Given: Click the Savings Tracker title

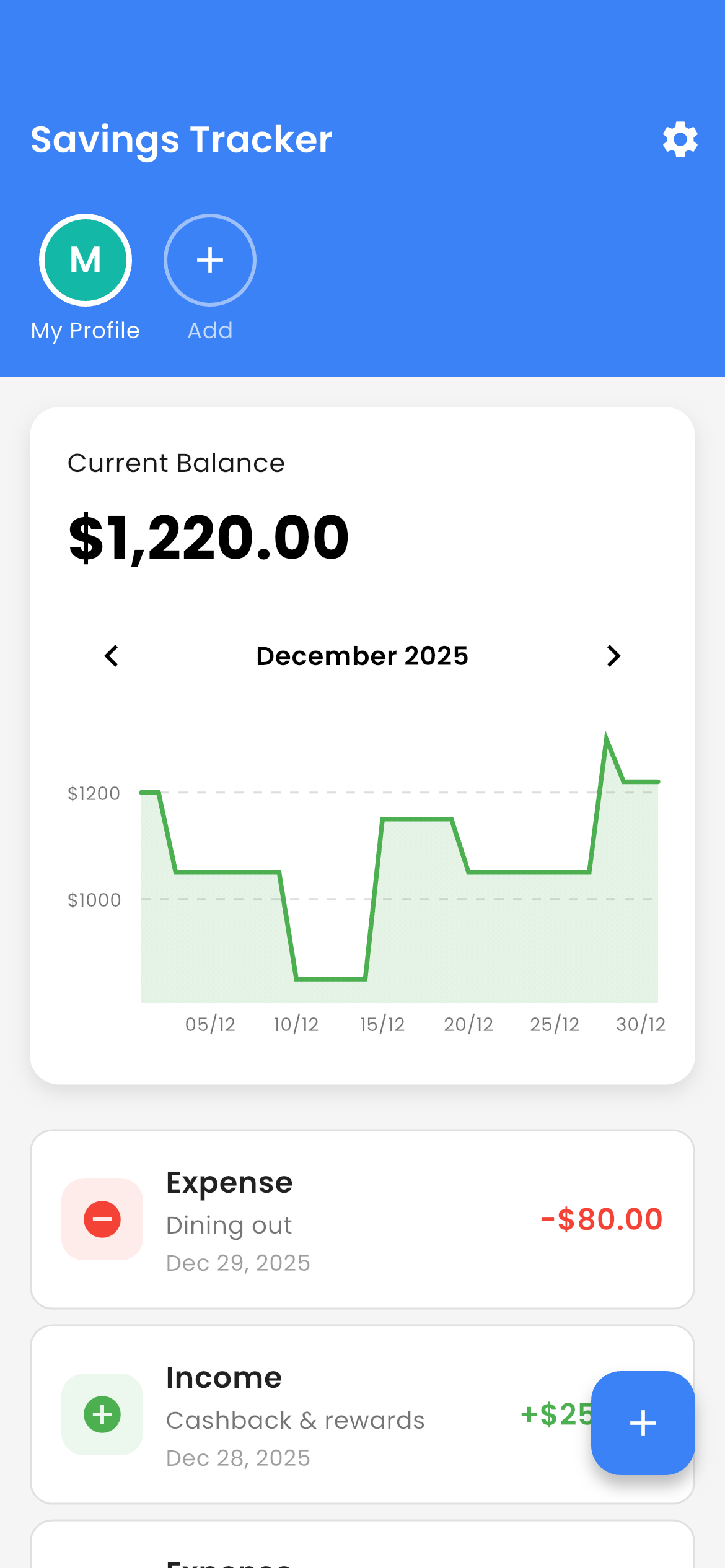Looking at the screenshot, I should pyautogui.click(x=181, y=139).
